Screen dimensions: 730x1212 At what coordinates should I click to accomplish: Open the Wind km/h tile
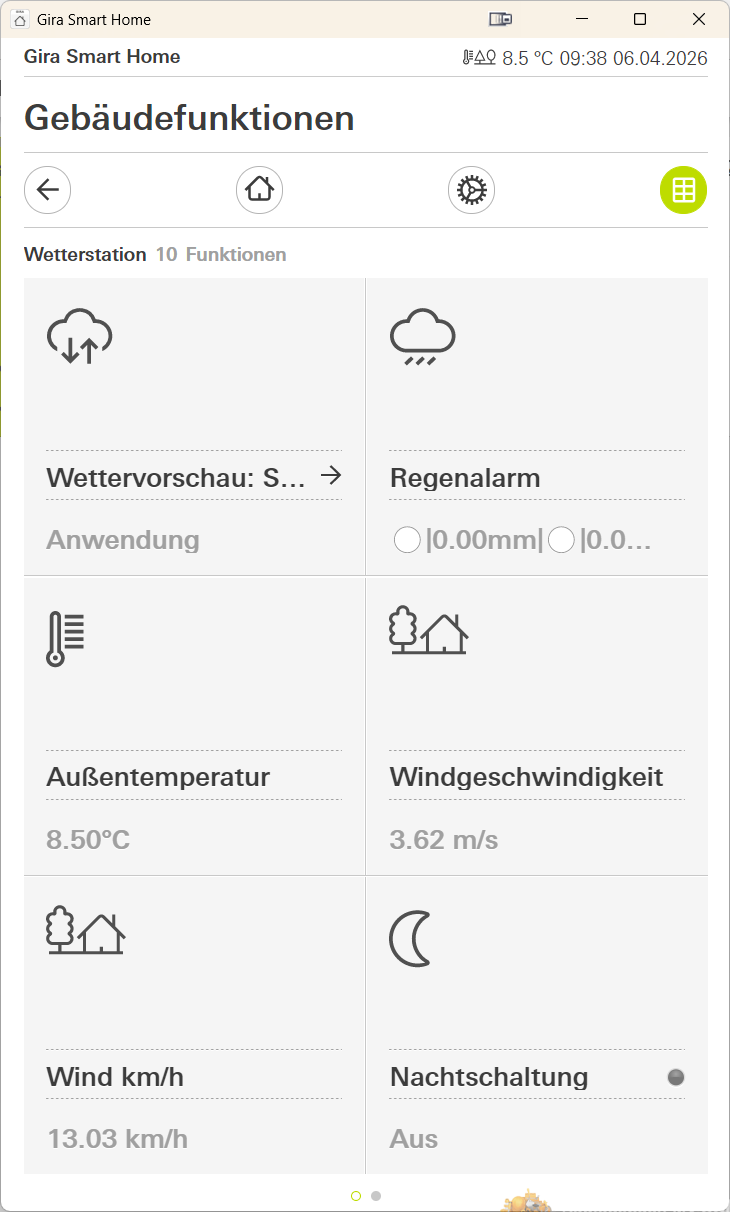pos(194,1025)
